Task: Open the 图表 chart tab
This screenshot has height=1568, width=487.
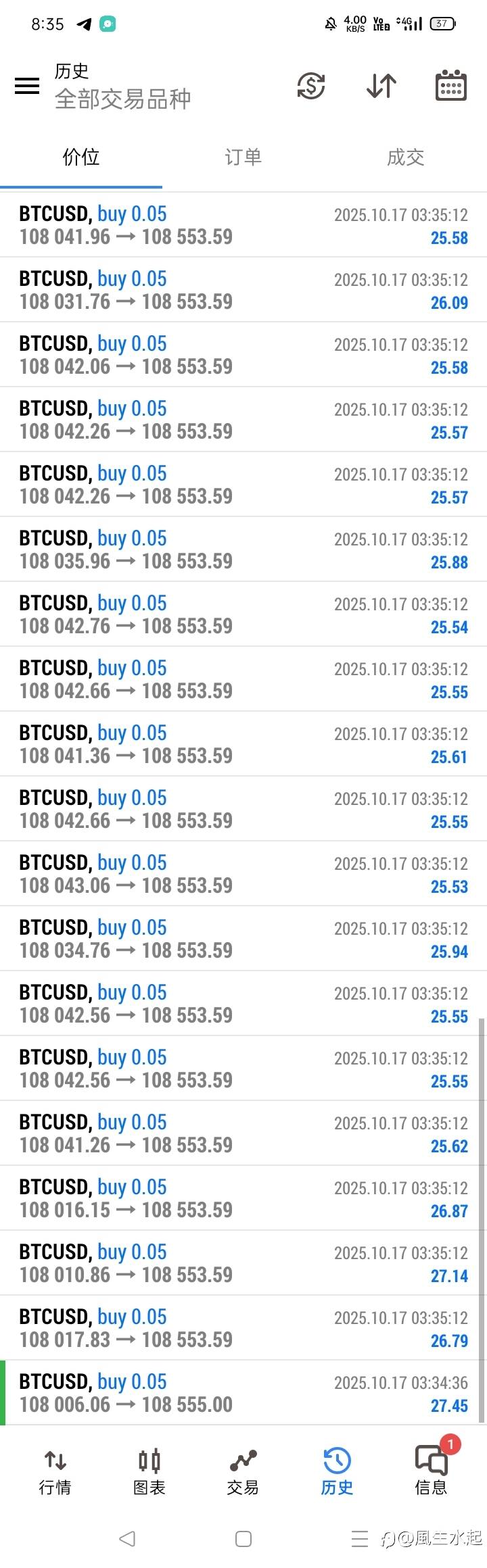Action: (149, 1472)
